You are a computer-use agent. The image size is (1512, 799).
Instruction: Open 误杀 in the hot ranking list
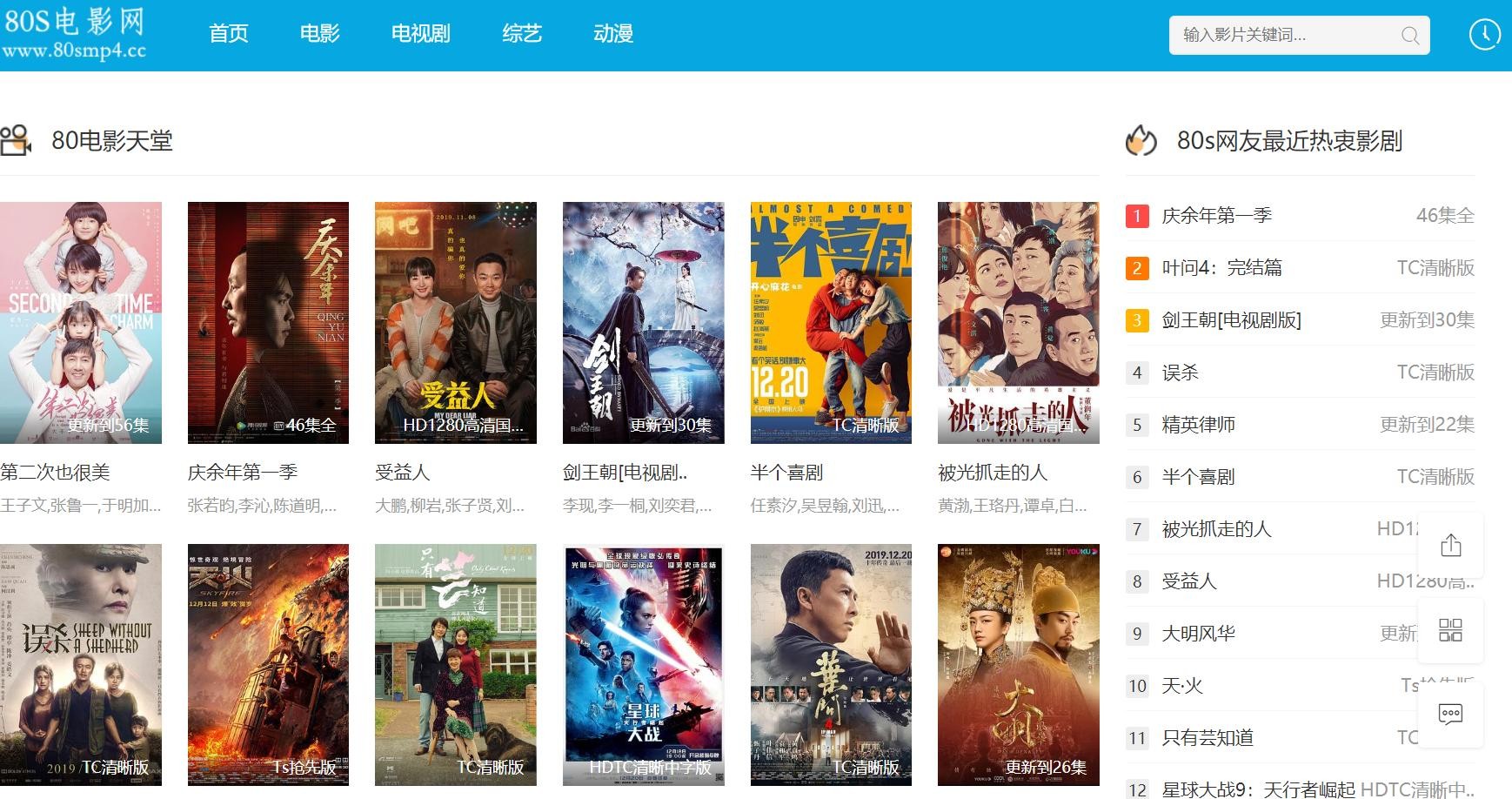pyautogui.click(x=1180, y=373)
